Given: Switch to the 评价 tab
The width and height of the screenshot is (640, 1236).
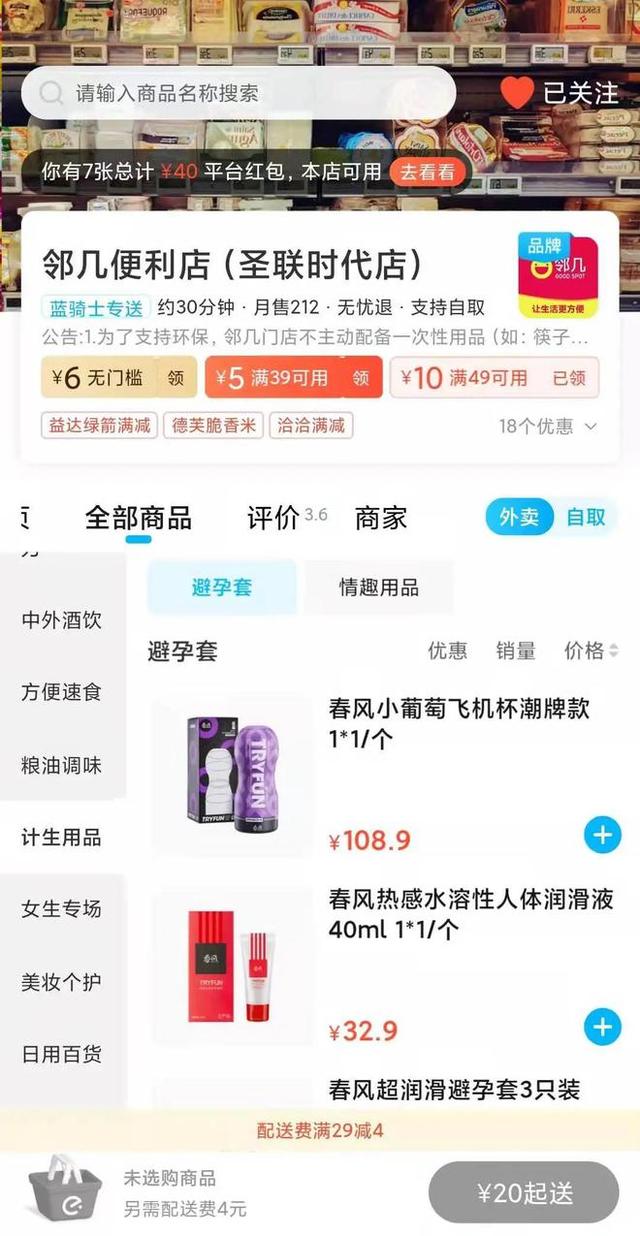Looking at the screenshot, I should (x=274, y=518).
